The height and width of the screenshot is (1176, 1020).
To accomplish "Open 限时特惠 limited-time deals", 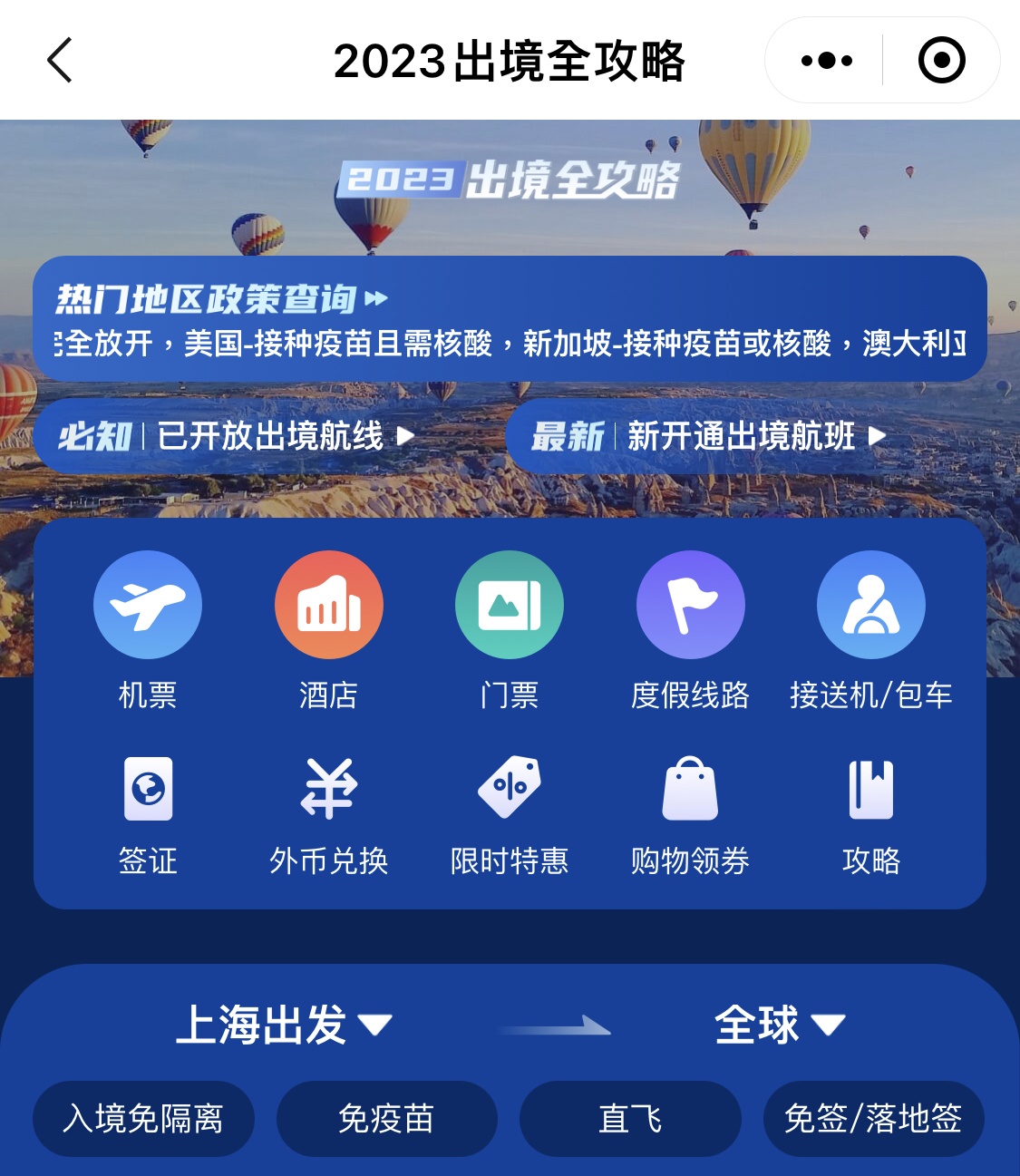I will 509,789.
